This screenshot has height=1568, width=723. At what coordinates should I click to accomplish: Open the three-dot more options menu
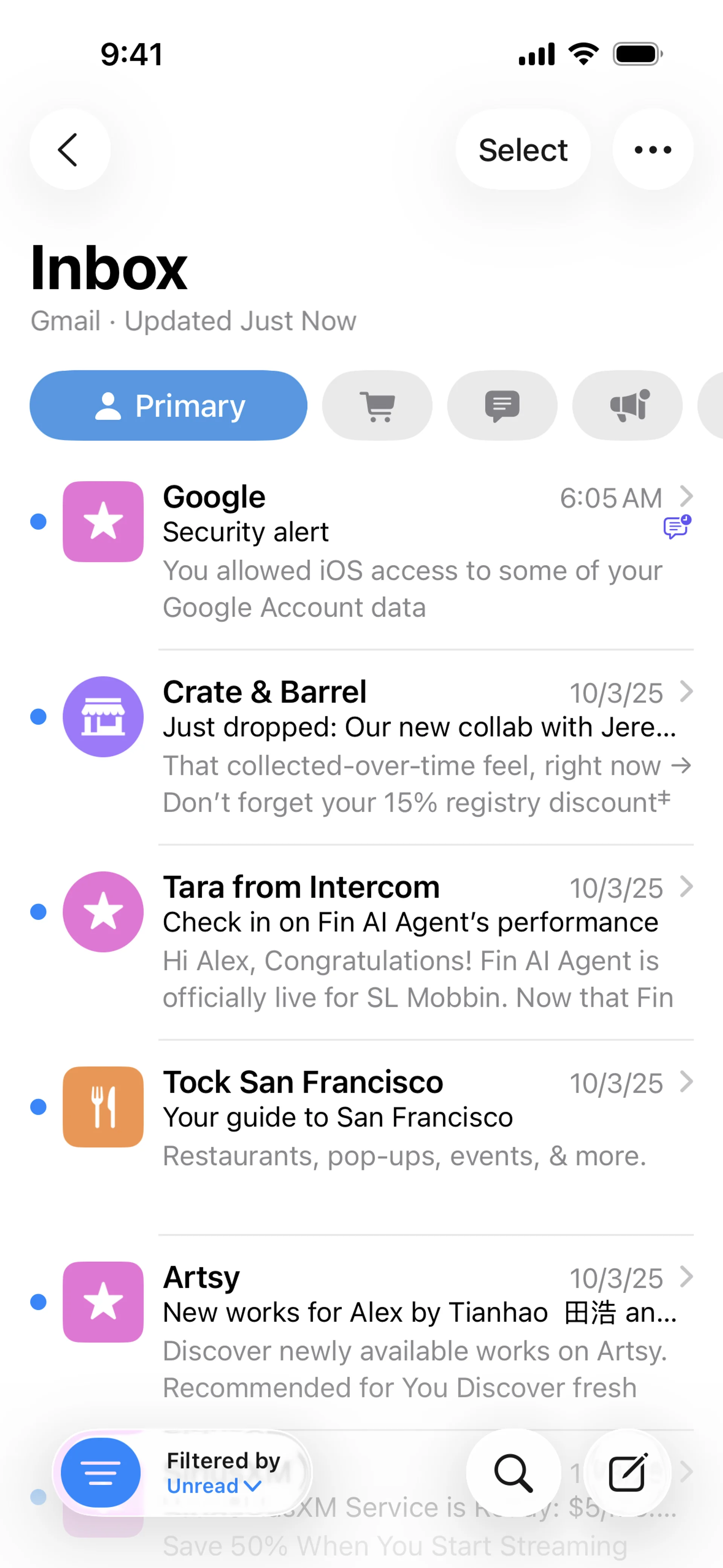[653, 150]
